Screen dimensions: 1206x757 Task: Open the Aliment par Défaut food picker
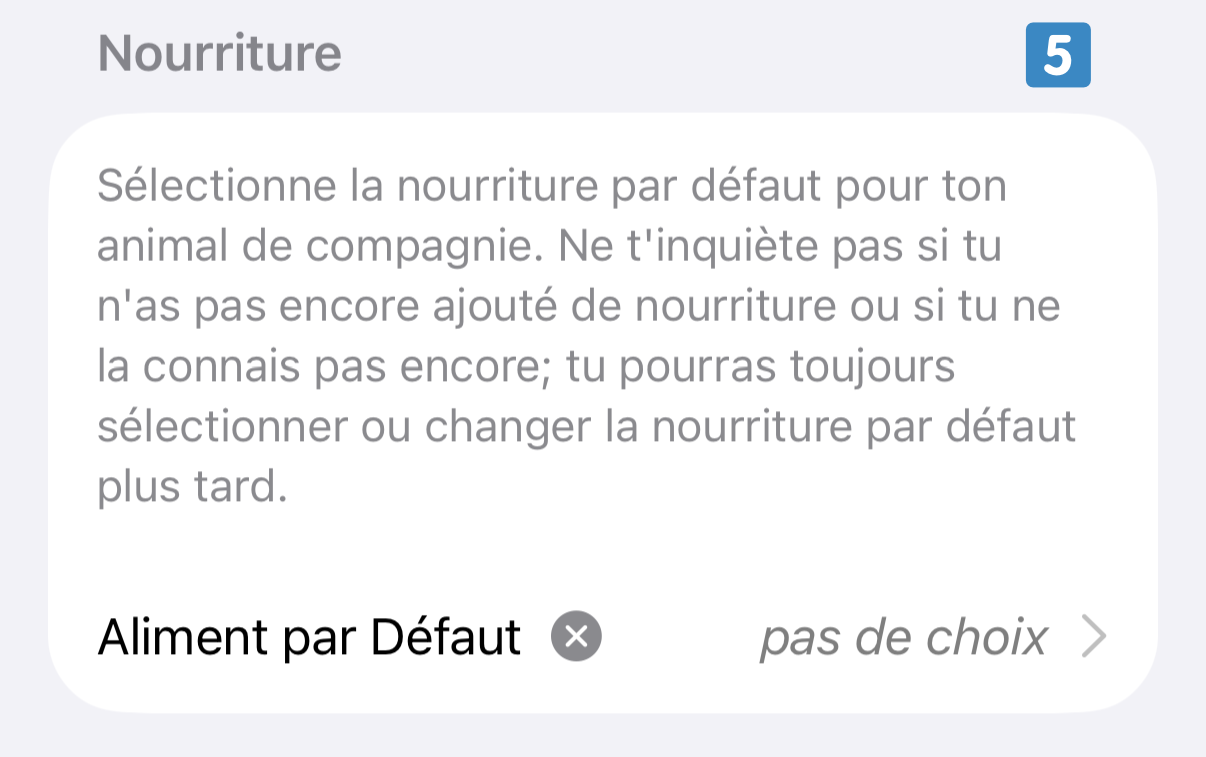coord(932,637)
